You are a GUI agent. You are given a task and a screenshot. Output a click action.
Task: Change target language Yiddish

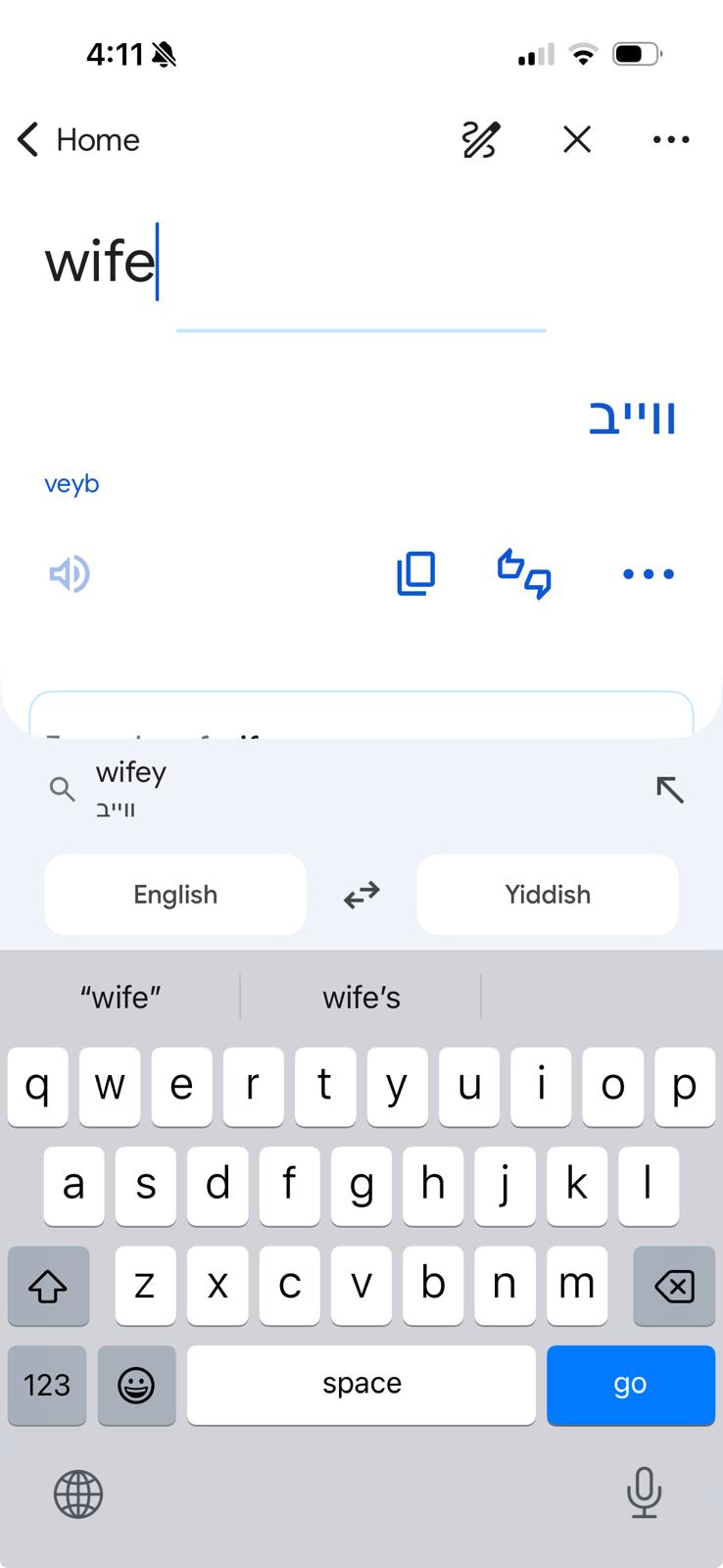[548, 895]
